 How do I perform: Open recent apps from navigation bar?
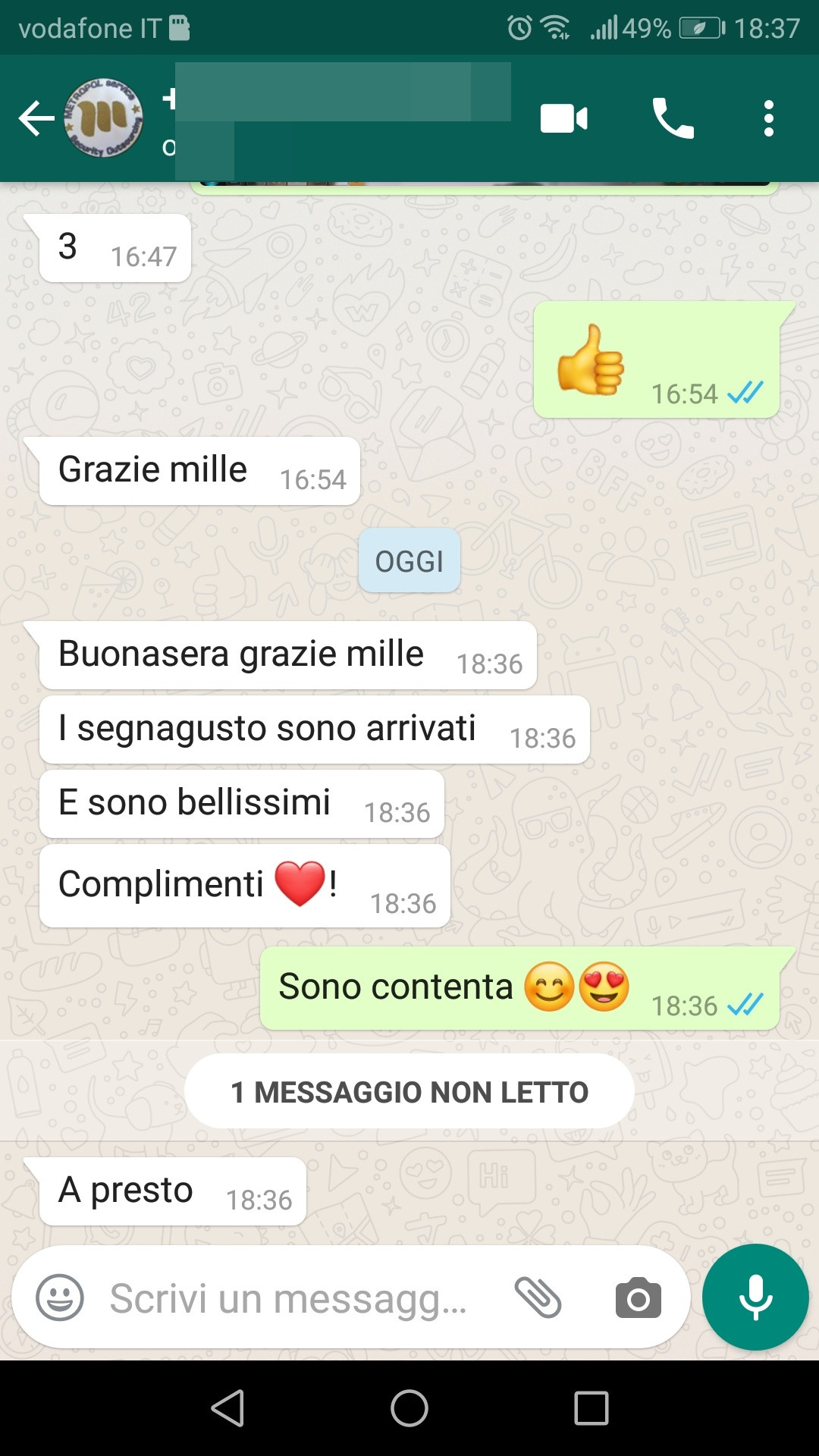(591, 1408)
